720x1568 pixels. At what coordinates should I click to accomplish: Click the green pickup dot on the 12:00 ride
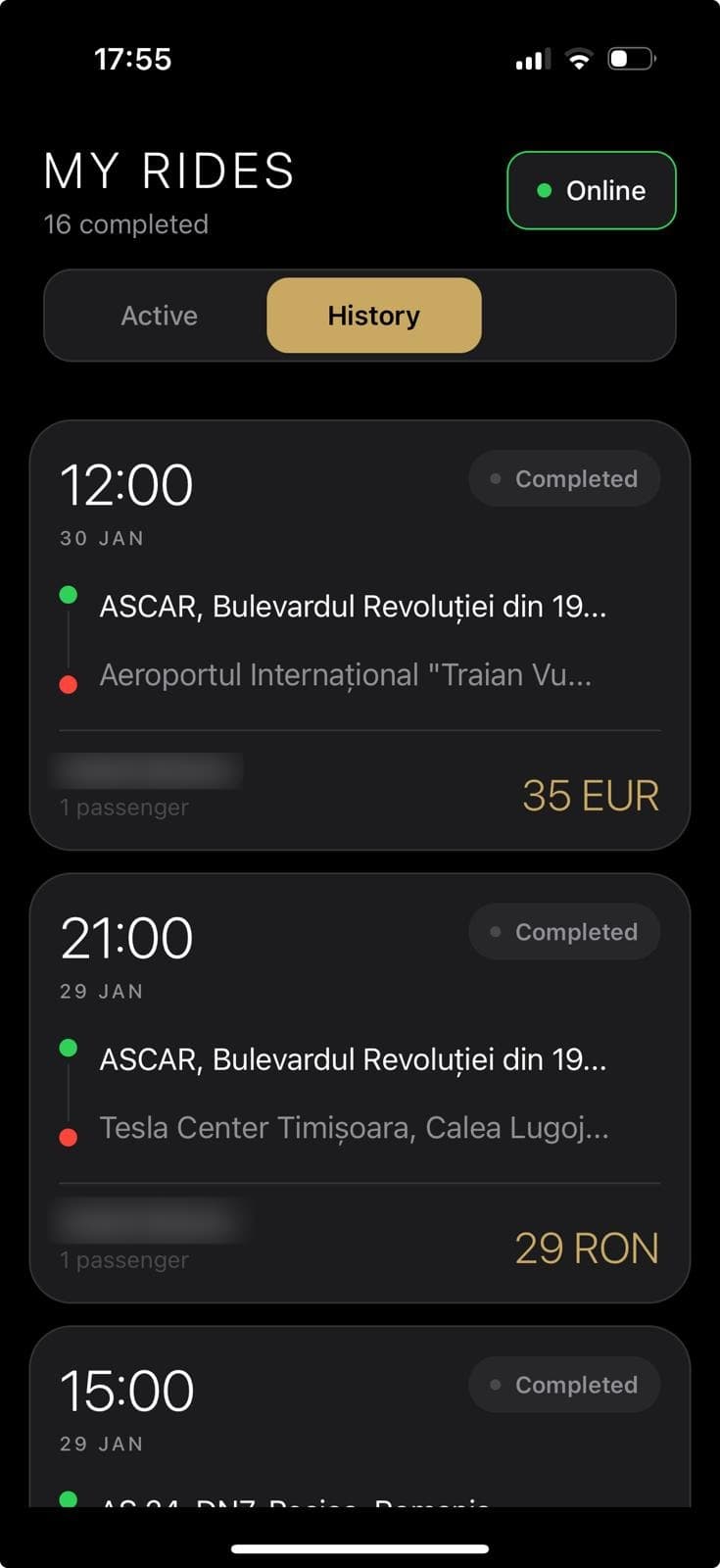click(69, 594)
